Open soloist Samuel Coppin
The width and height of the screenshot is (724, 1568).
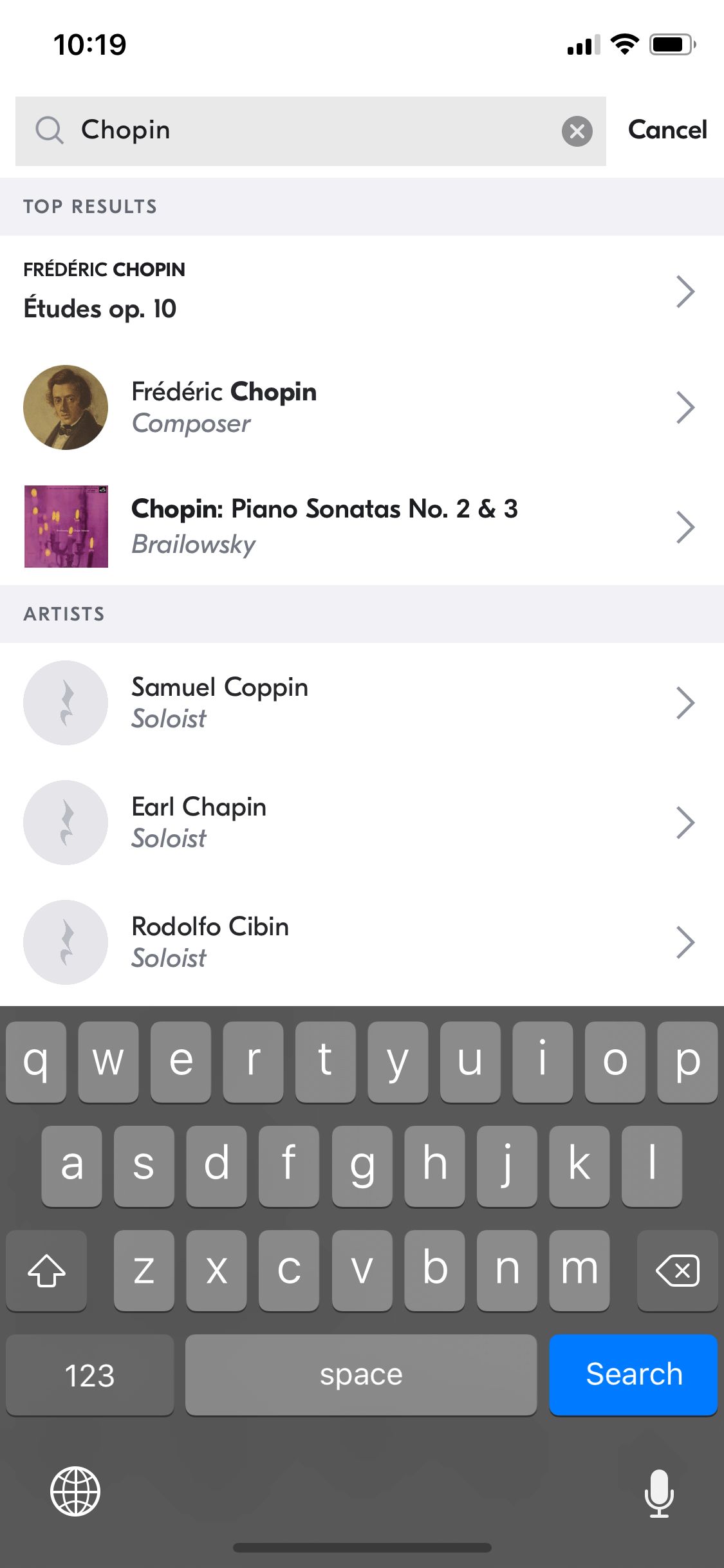(362, 703)
